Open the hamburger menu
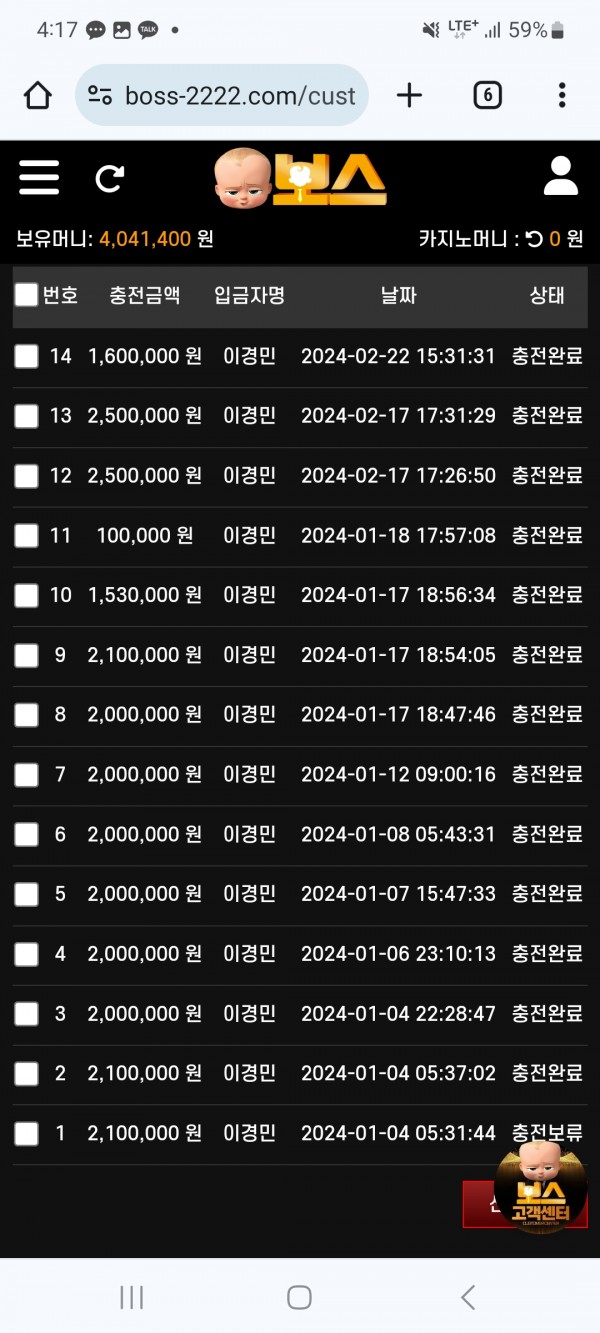This screenshot has width=600, height=1333. (x=39, y=178)
